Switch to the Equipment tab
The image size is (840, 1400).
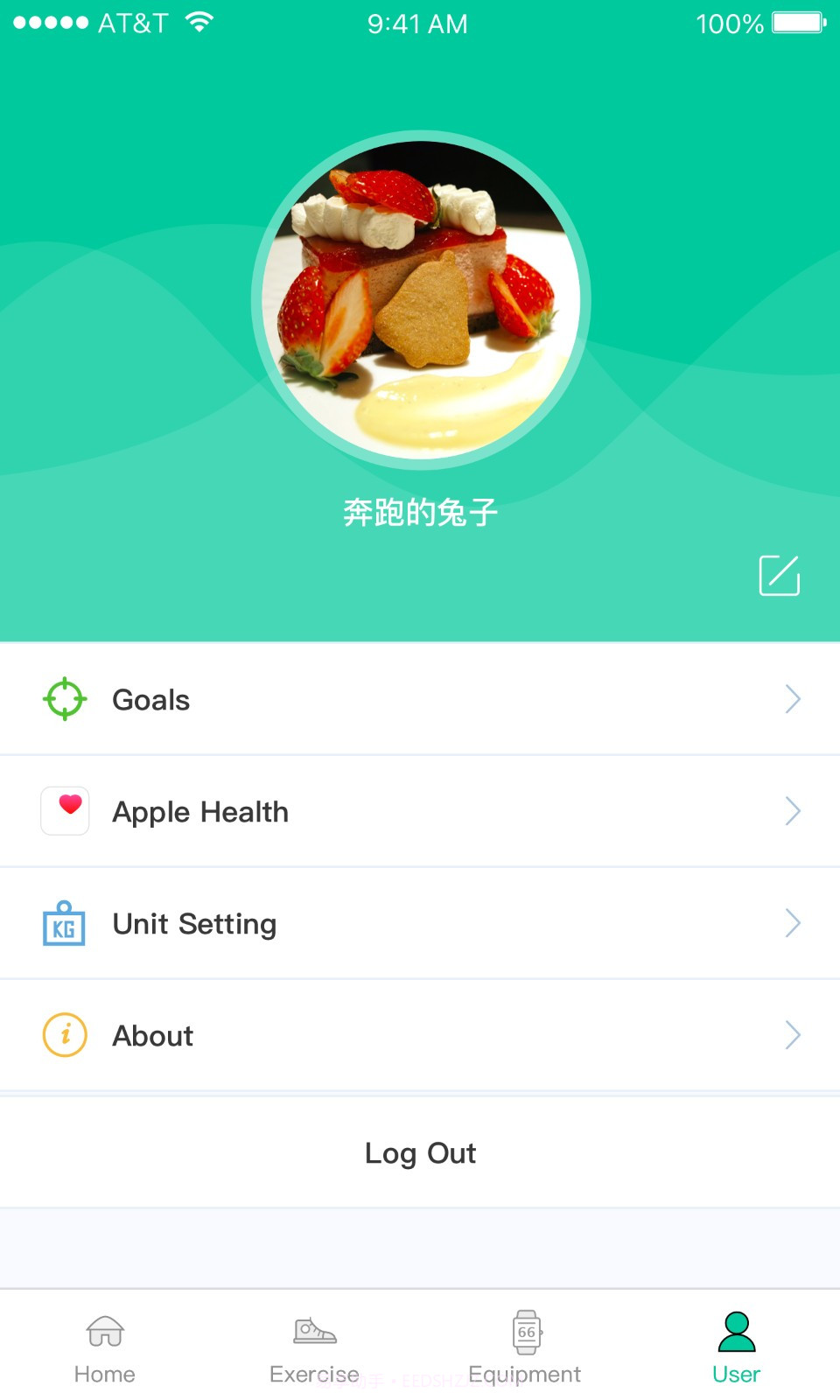pyautogui.click(x=525, y=1347)
